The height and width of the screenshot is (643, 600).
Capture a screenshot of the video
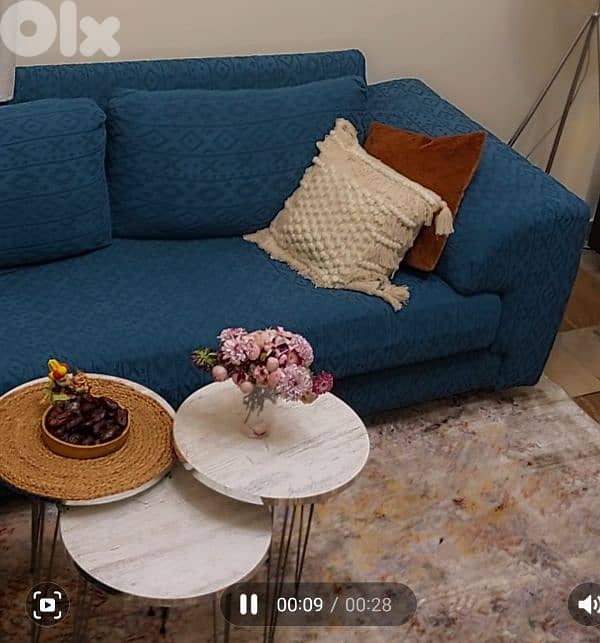46,604
